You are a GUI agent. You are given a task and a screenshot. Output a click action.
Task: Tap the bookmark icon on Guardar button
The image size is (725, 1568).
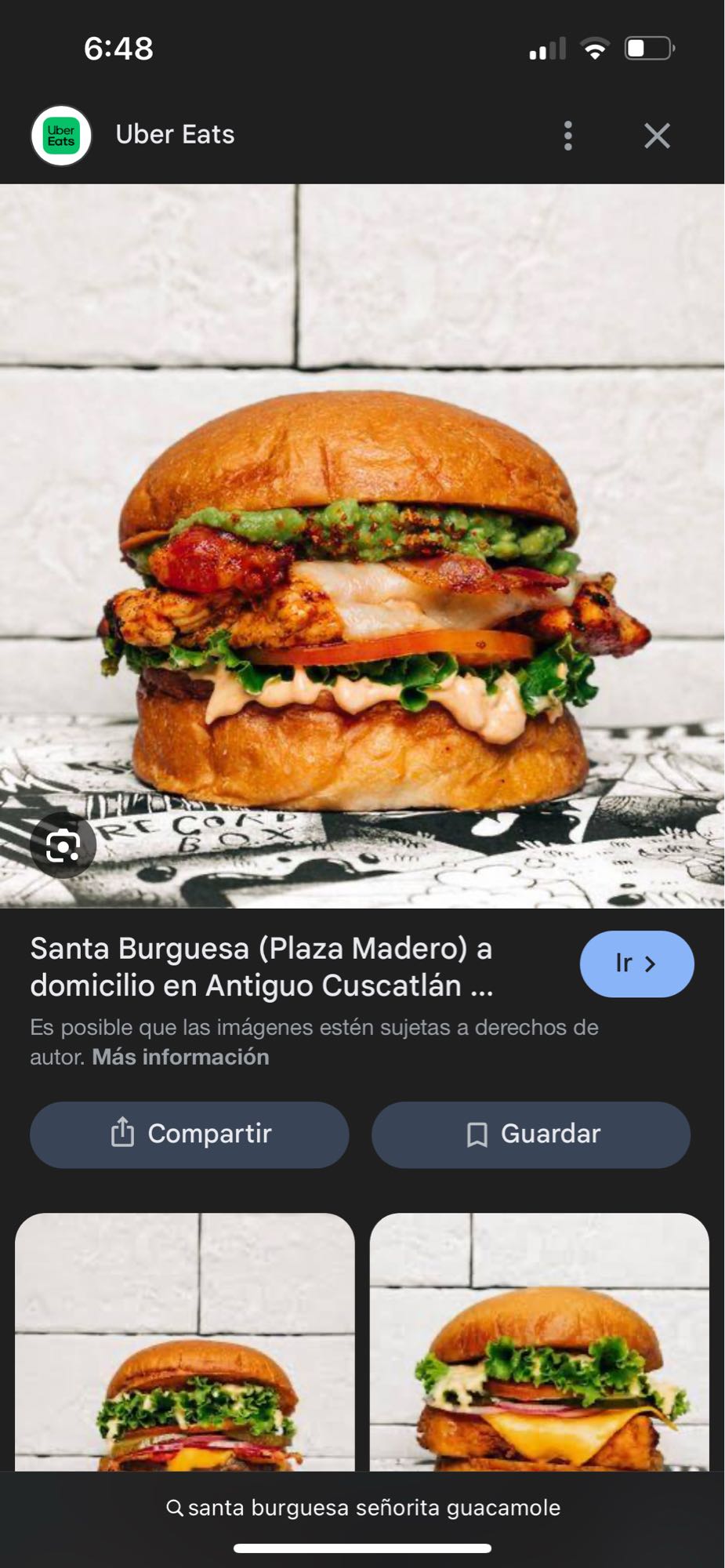477,1134
